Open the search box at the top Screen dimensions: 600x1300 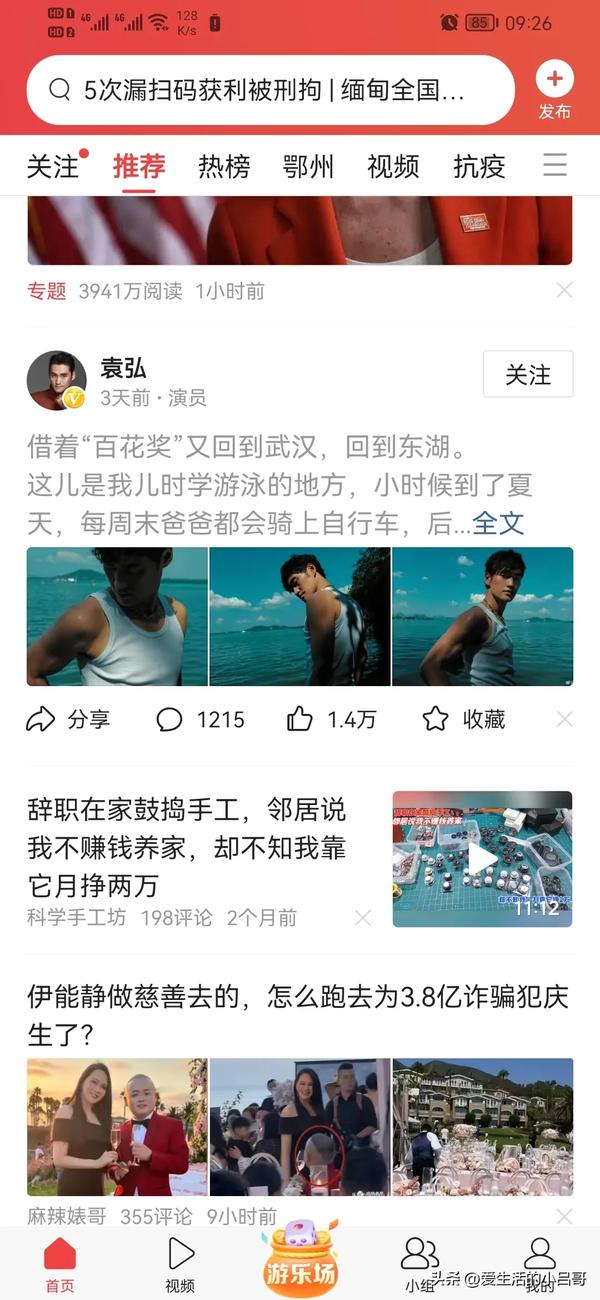click(270, 90)
